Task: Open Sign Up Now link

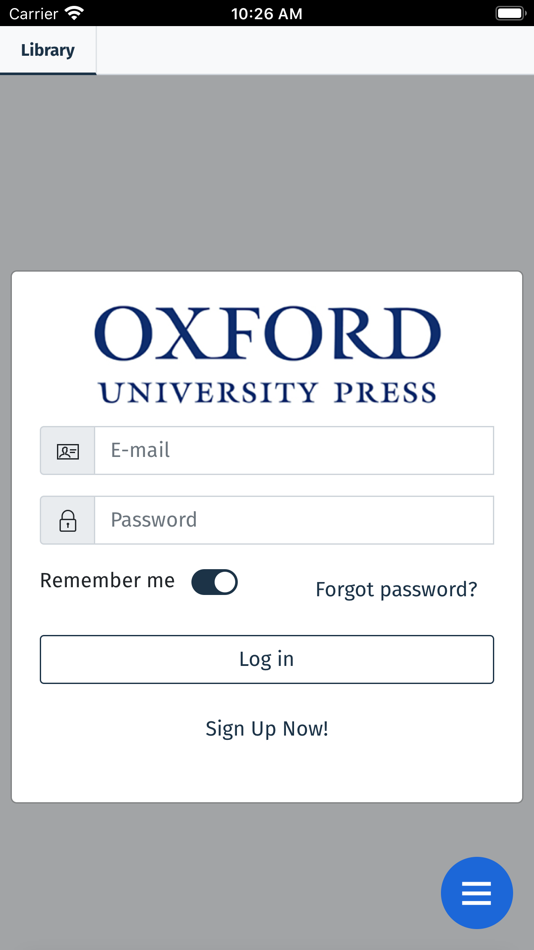Action: (x=267, y=728)
